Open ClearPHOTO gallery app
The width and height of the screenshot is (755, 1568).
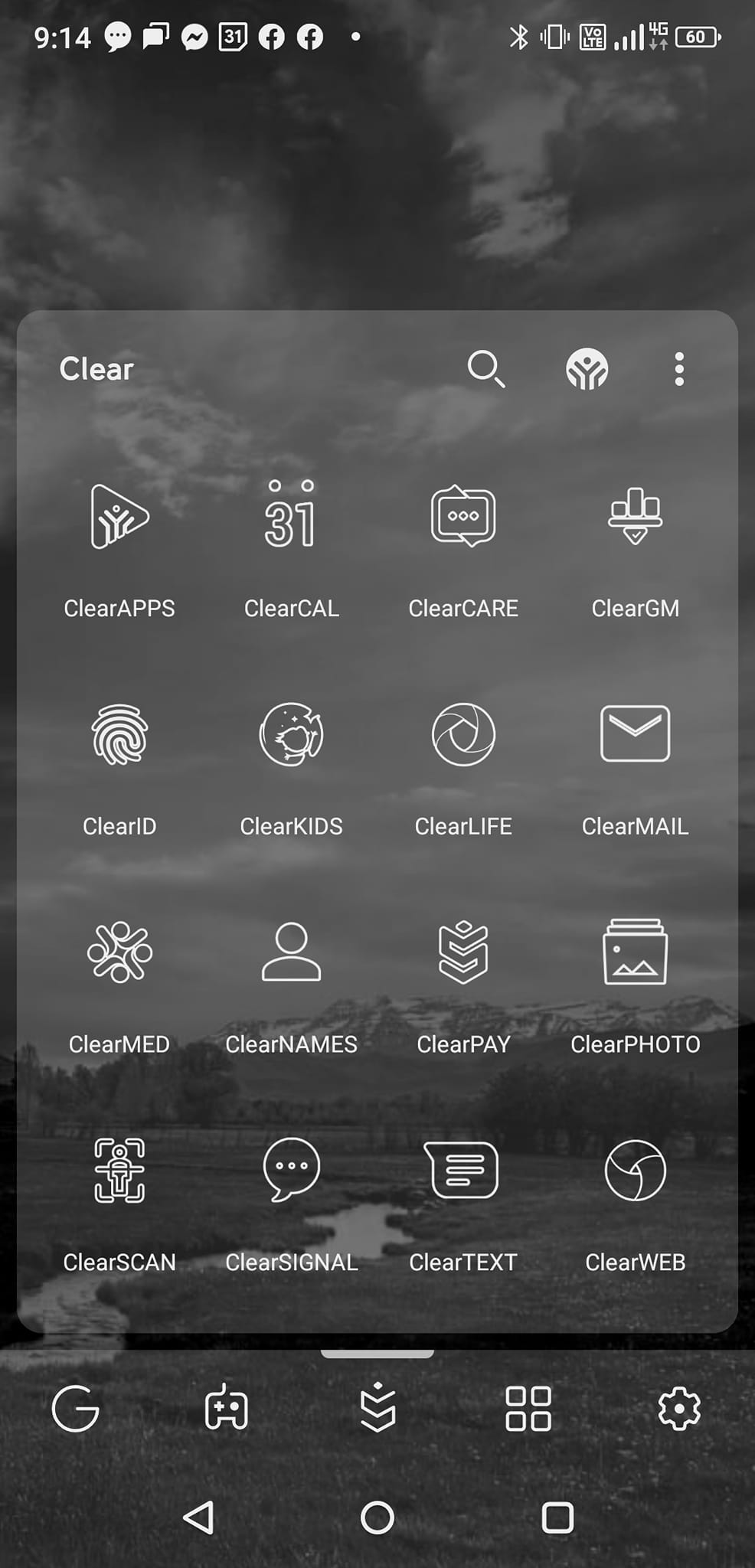635,952
